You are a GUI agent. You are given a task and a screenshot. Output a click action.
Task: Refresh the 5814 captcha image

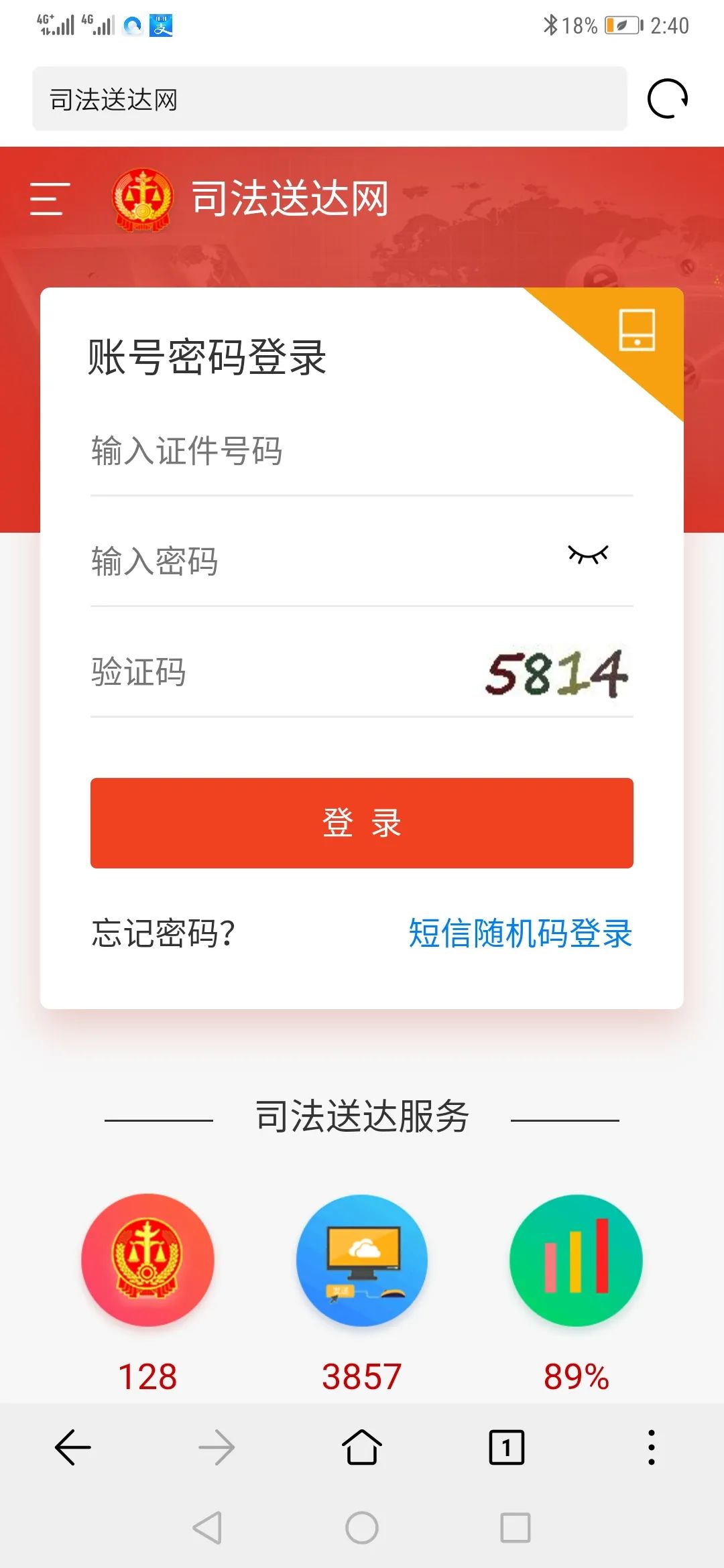(x=556, y=672)
